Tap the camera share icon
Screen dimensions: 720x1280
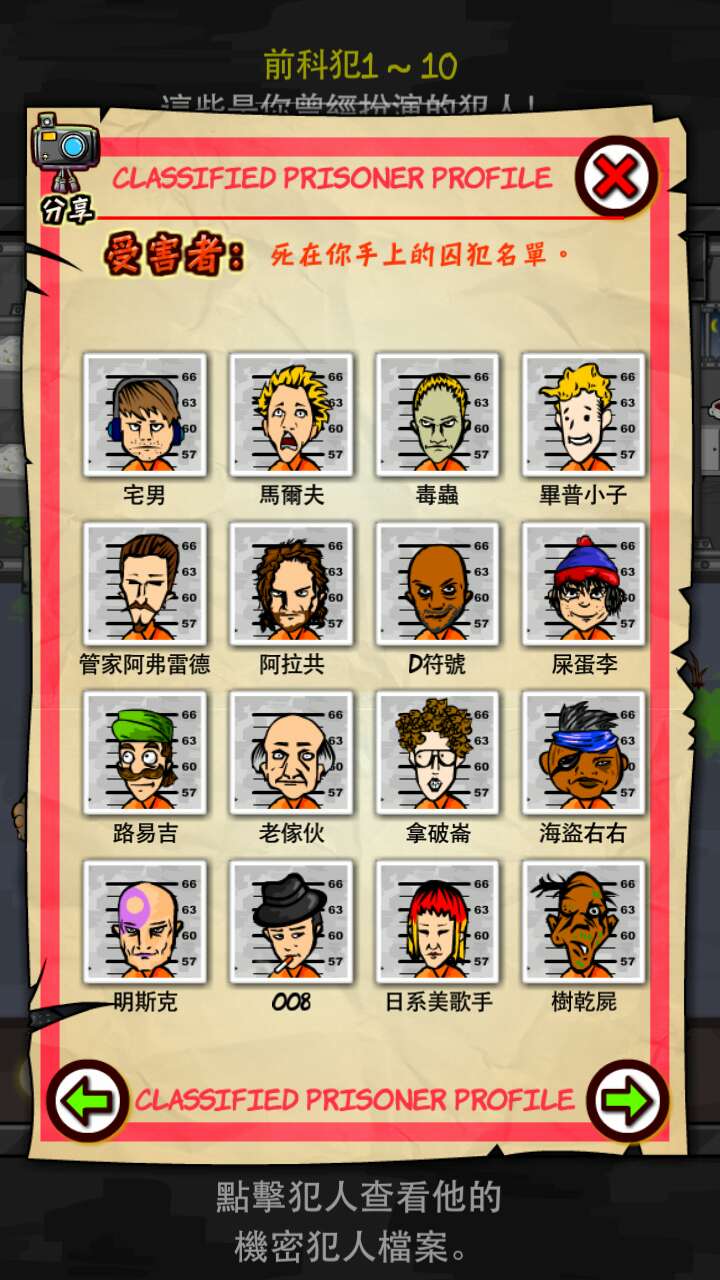[66, 150]
